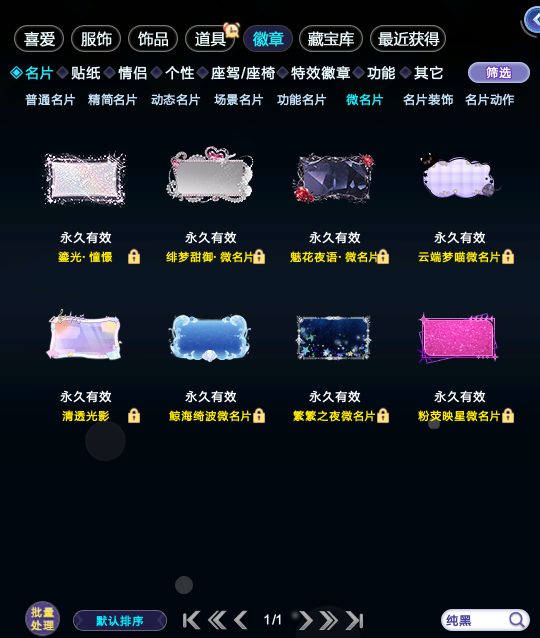Image resolution: width=540 pixels, height=638 pixels.
Task: Open the 最近获得 tab
Action: tap(408, 39)
